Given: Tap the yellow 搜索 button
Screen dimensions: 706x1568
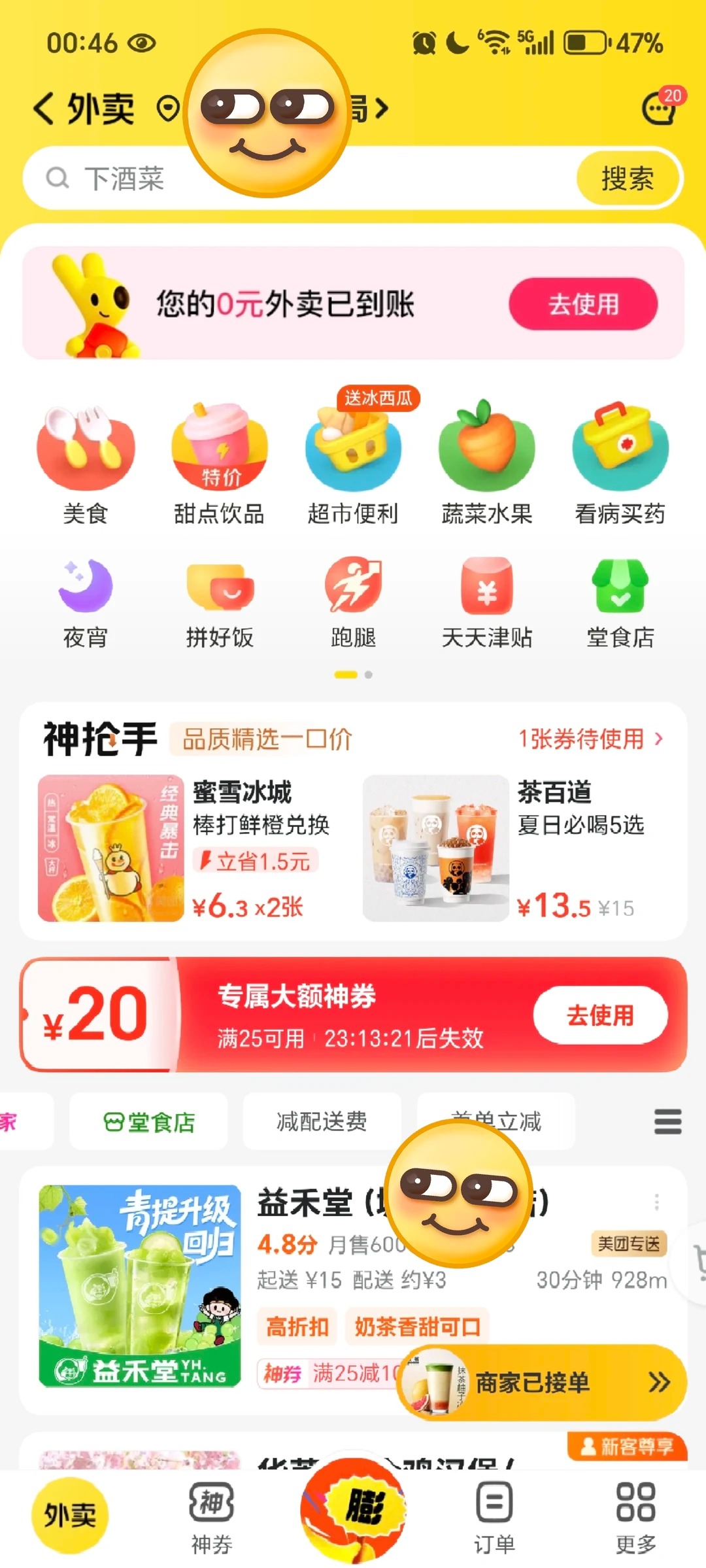Looking at the screenshot, I should (627, 178).
